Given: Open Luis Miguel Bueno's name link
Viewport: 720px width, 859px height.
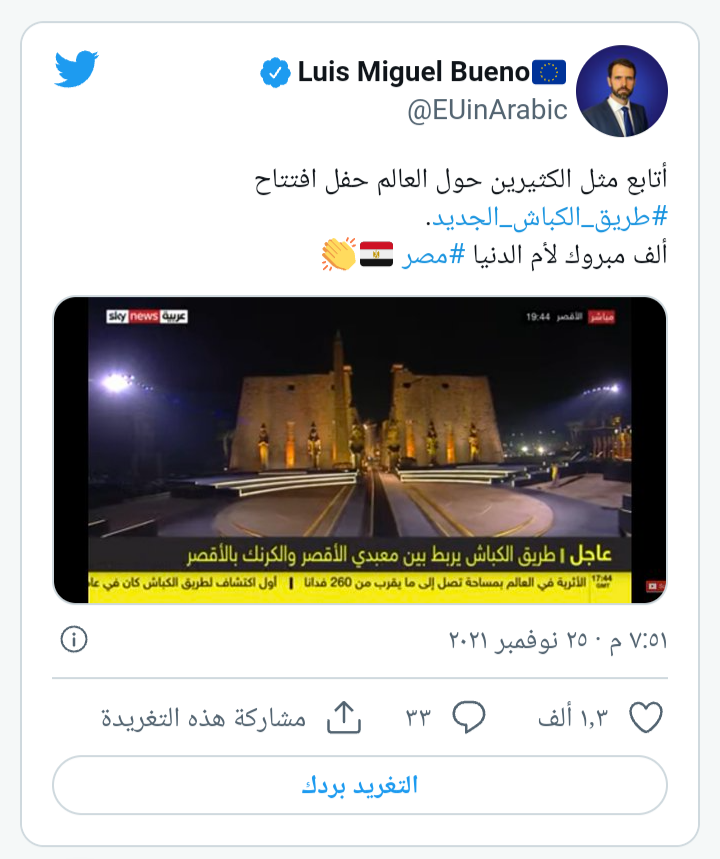Looking at the screenshot, I should click(412, 72).
